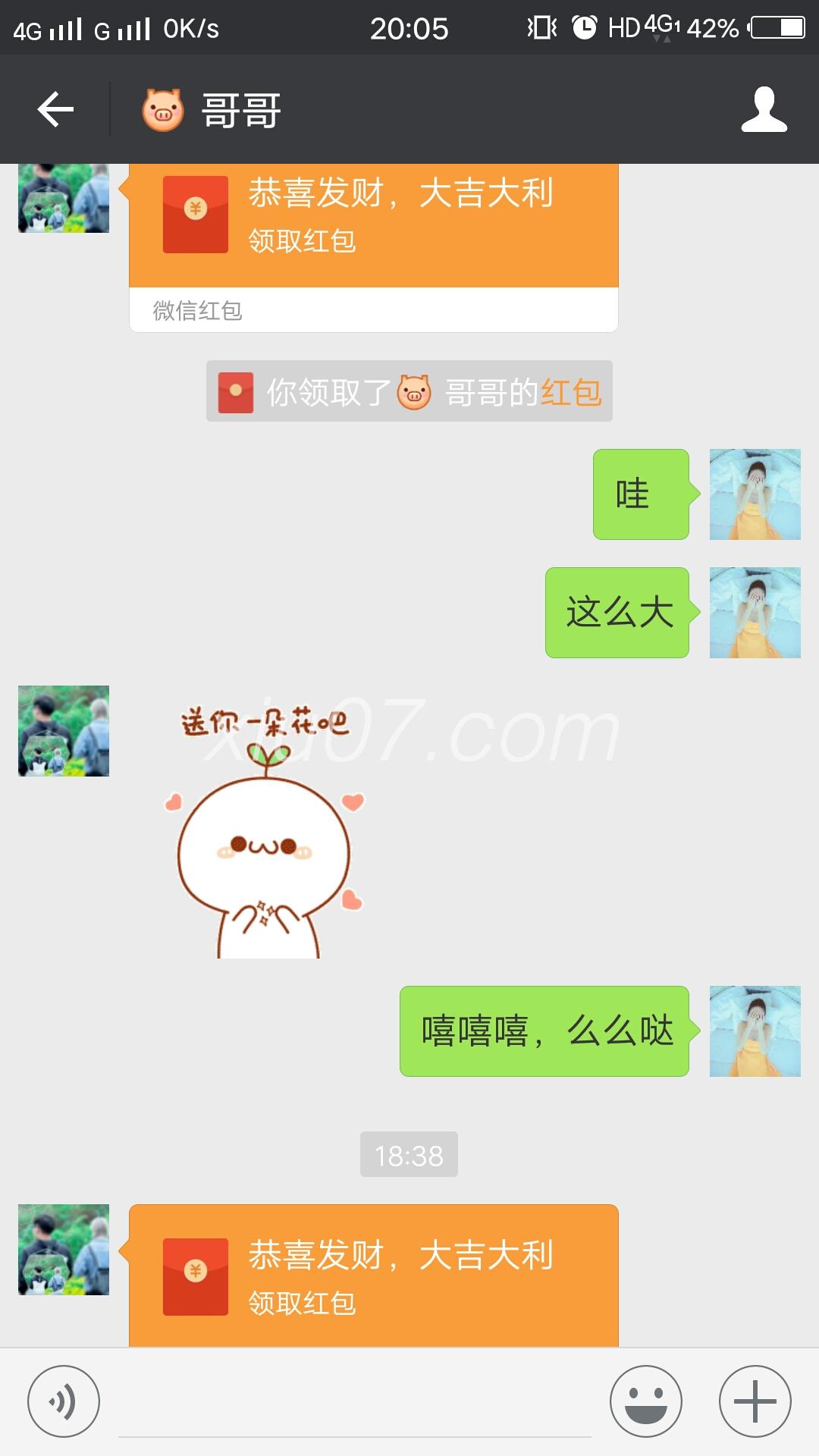819x1456 pixels.
Task: Open my avatar beside the 哇 message
Action: (x=755, y=494)
